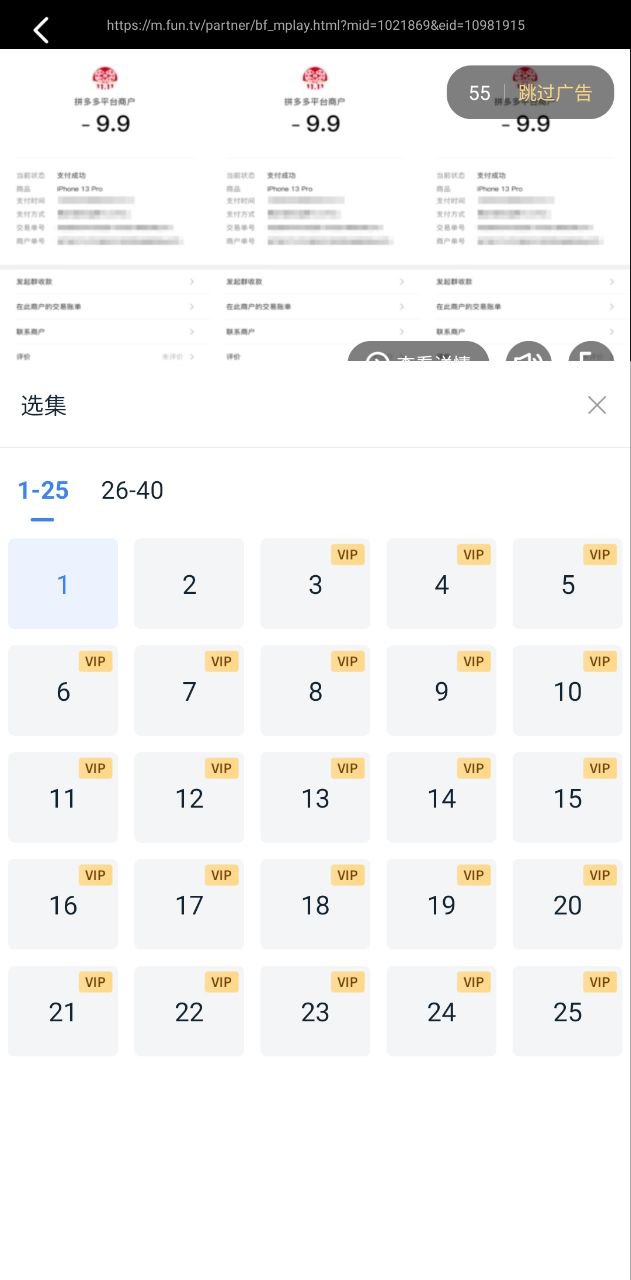Go back using the top-left arrow
631x1280 pixels.
point(41,30)
